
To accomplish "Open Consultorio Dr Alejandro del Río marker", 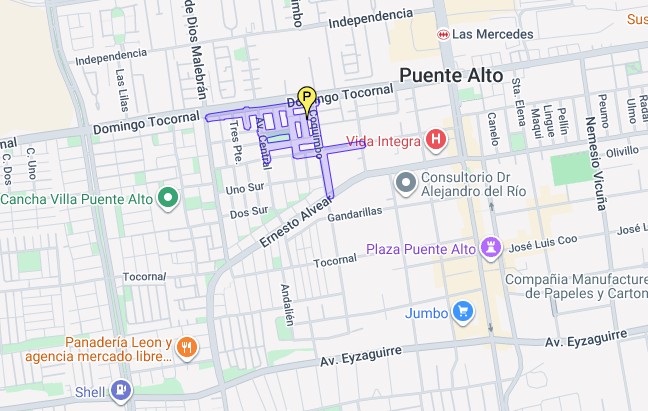I will pyautogui.click(x=405, y=183).
